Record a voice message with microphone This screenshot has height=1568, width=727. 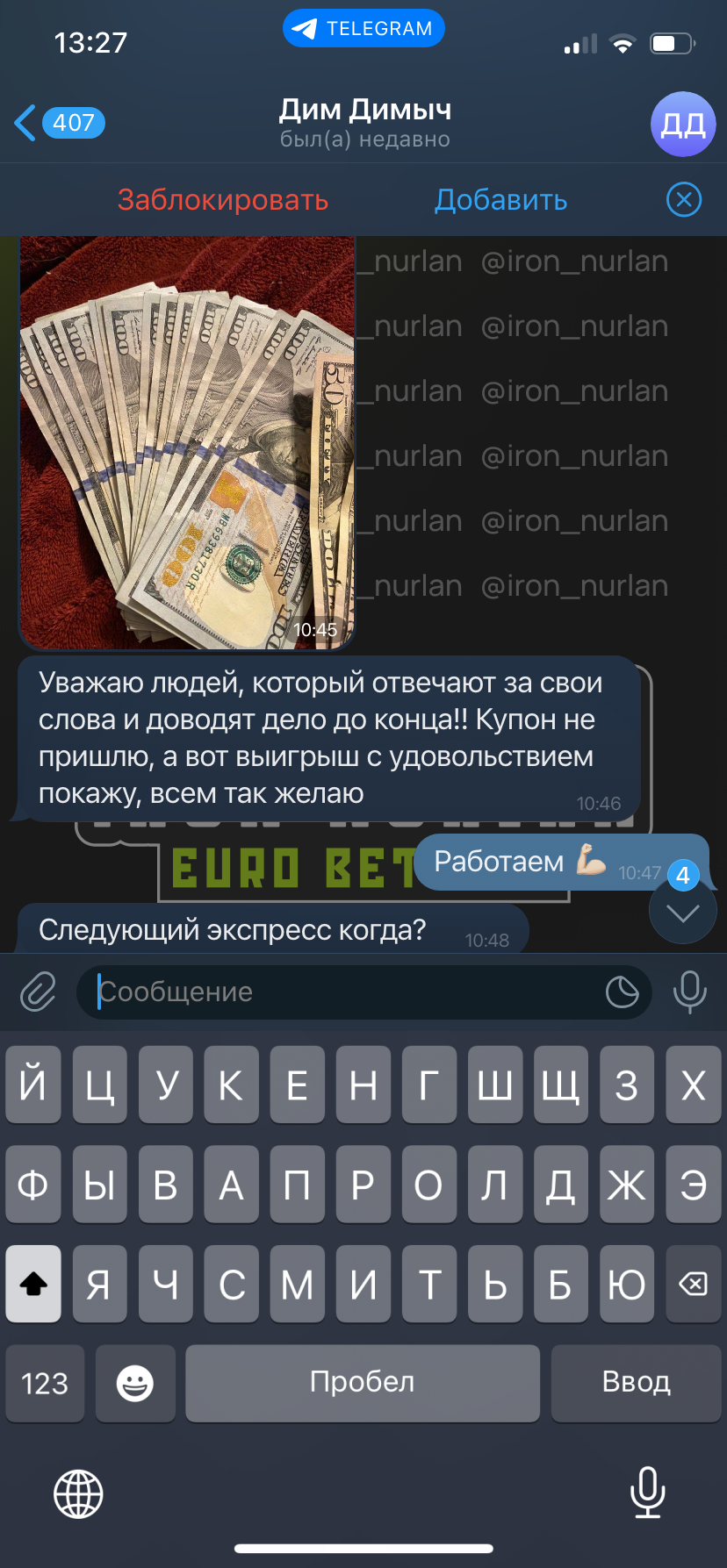pos(689,992)
